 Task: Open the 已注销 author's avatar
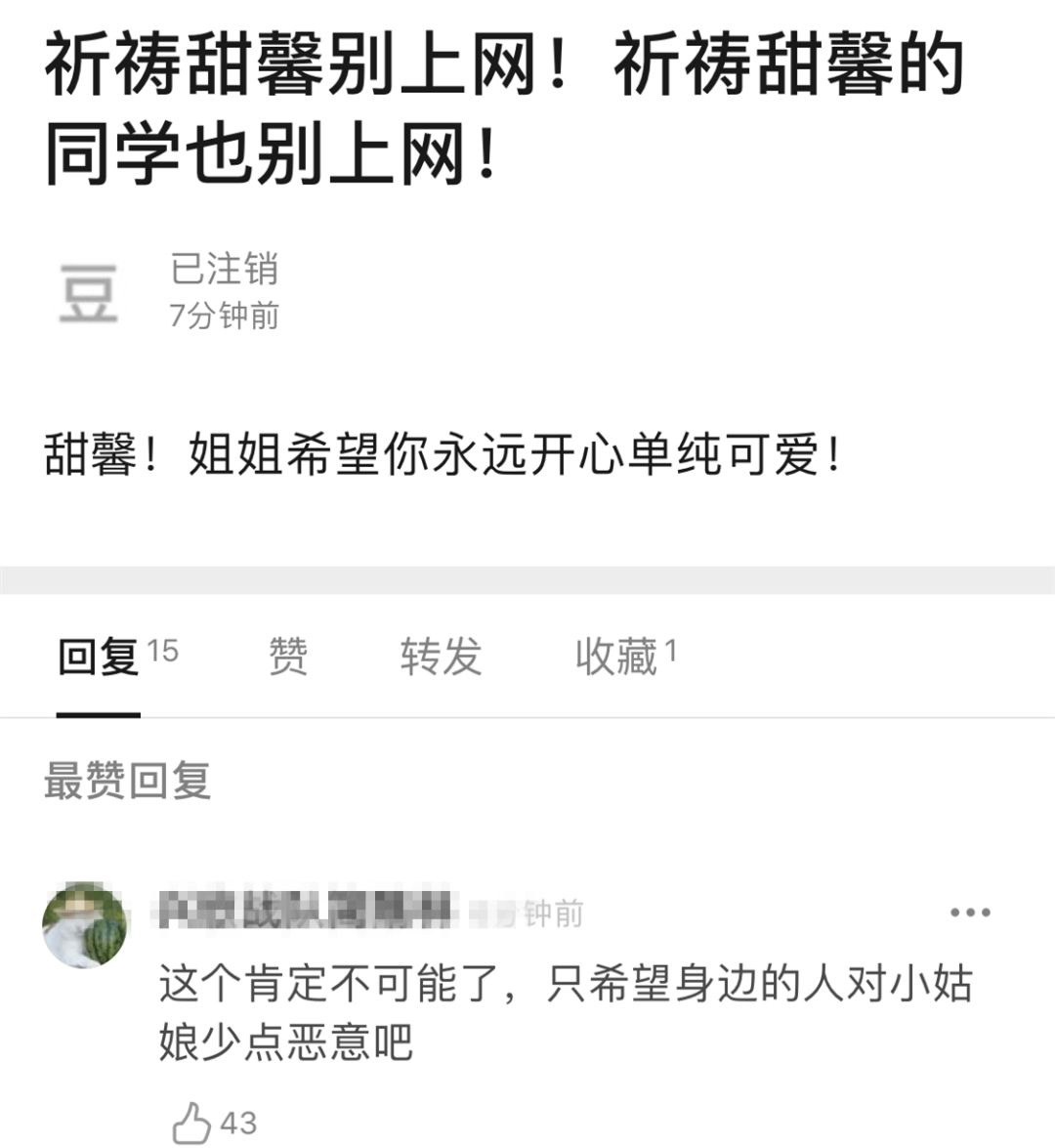pyautogui.click(x=89, y=292)
